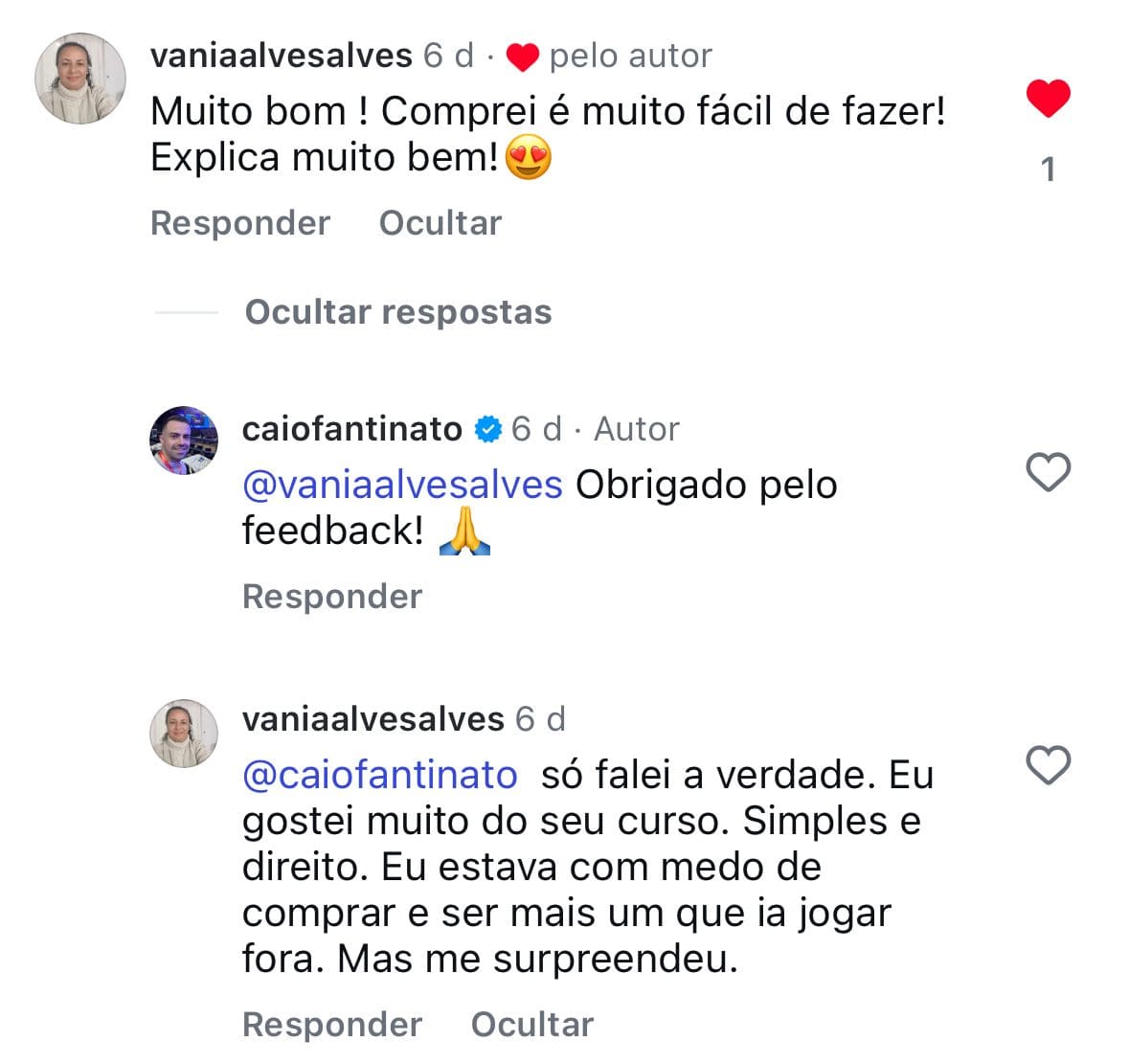Screen dimensions: 1129x1064
Task: Like vaniaalvesalves' reply about the course
Action: pyautogui.click(x=1048, y=766)
